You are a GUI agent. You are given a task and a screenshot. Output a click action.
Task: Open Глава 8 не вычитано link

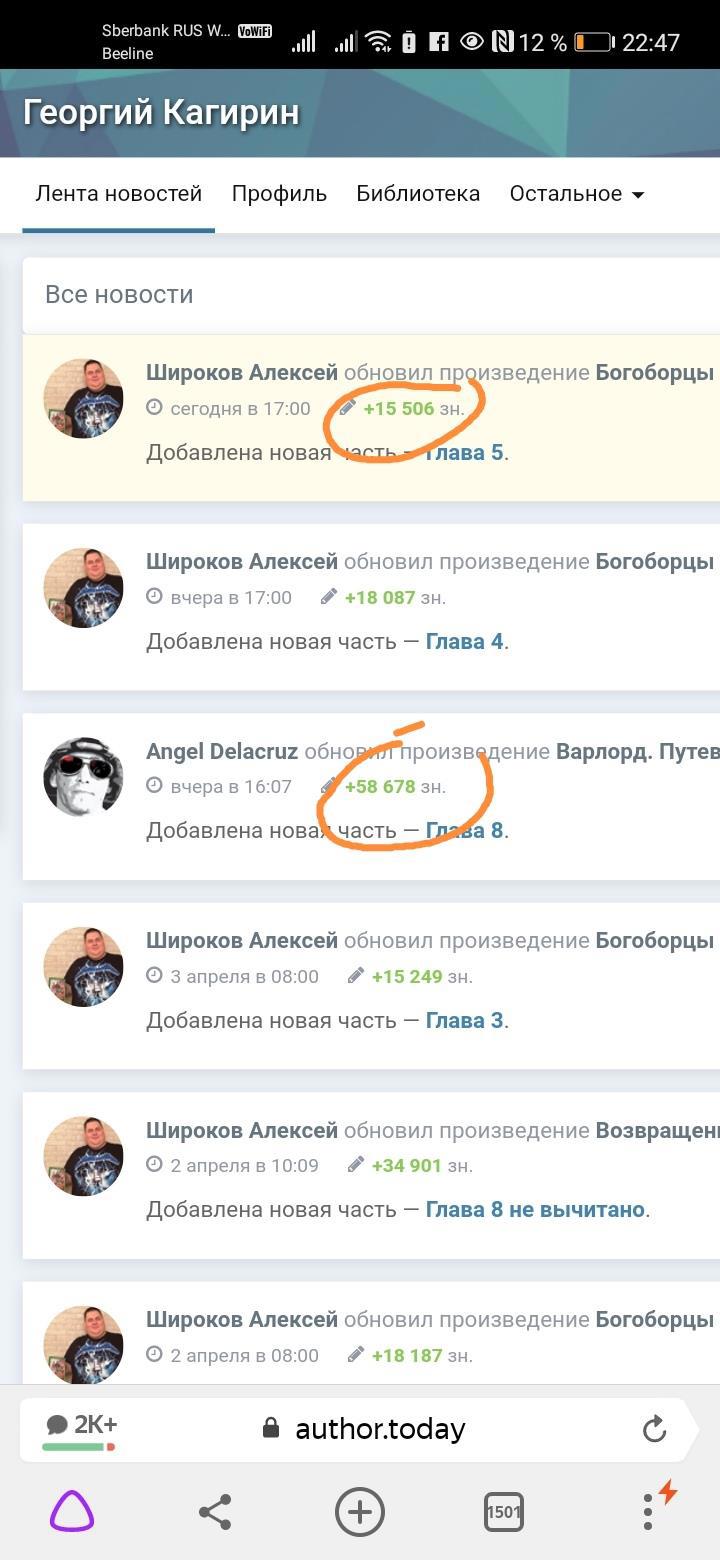pyautogui.click(x=535, y=1210)
